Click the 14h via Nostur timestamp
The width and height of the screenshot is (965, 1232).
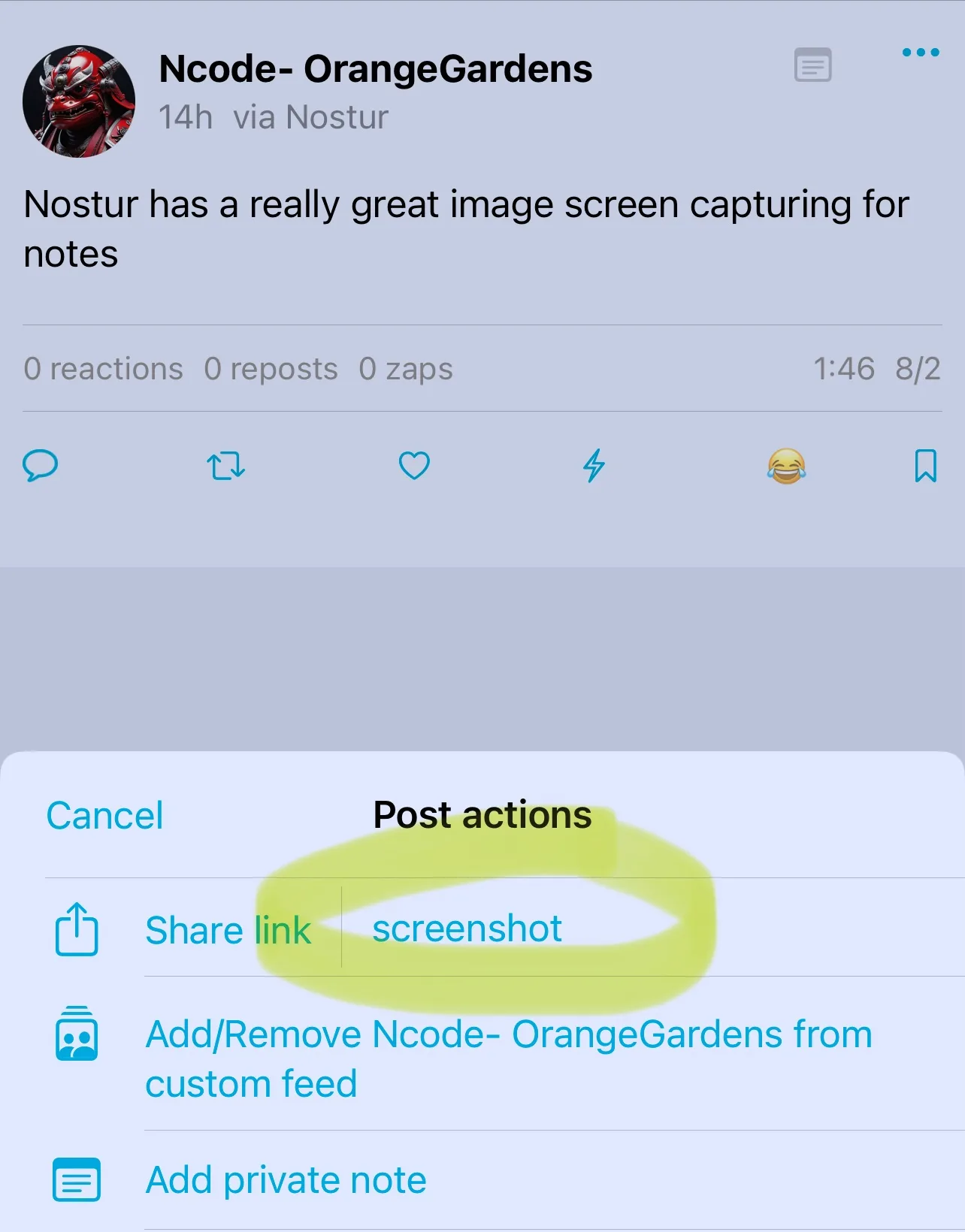[274, 116]
